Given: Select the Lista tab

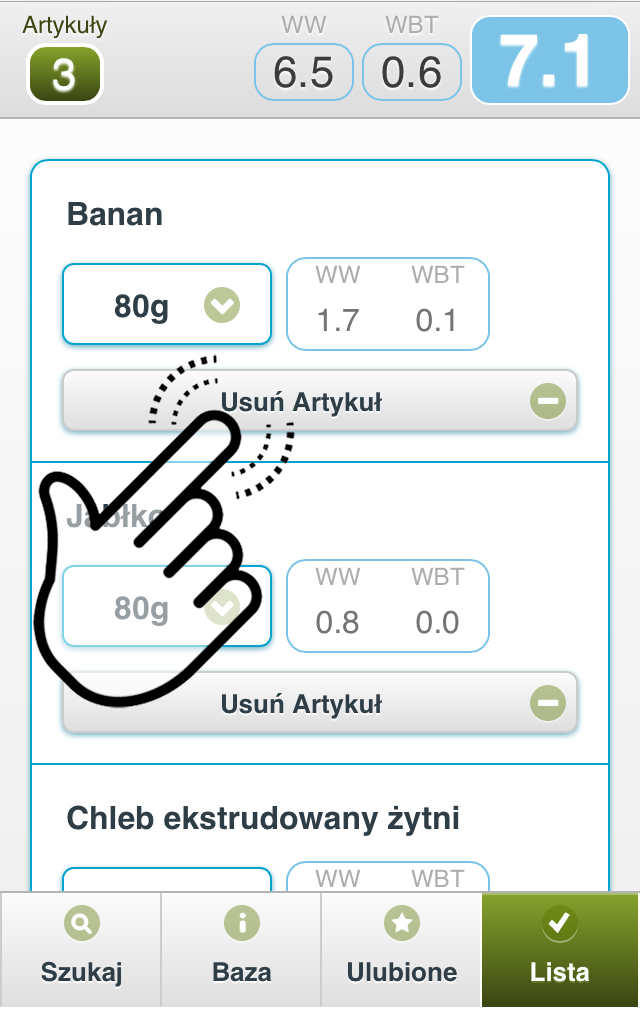Looking at the screenshot, I should pyautogui.click(x=560, y=949).
